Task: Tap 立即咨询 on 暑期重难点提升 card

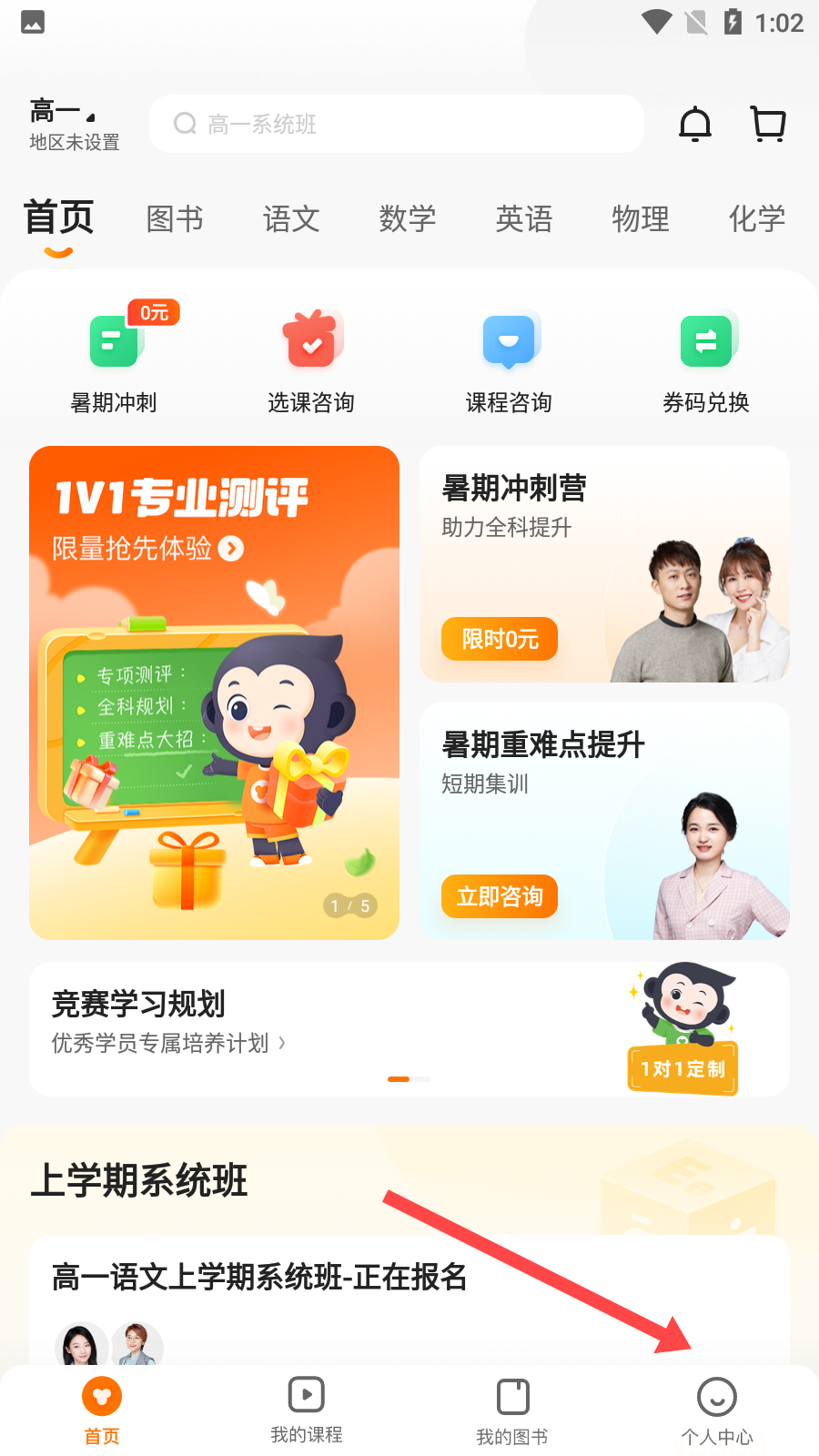Action: (x=500, y=896)
